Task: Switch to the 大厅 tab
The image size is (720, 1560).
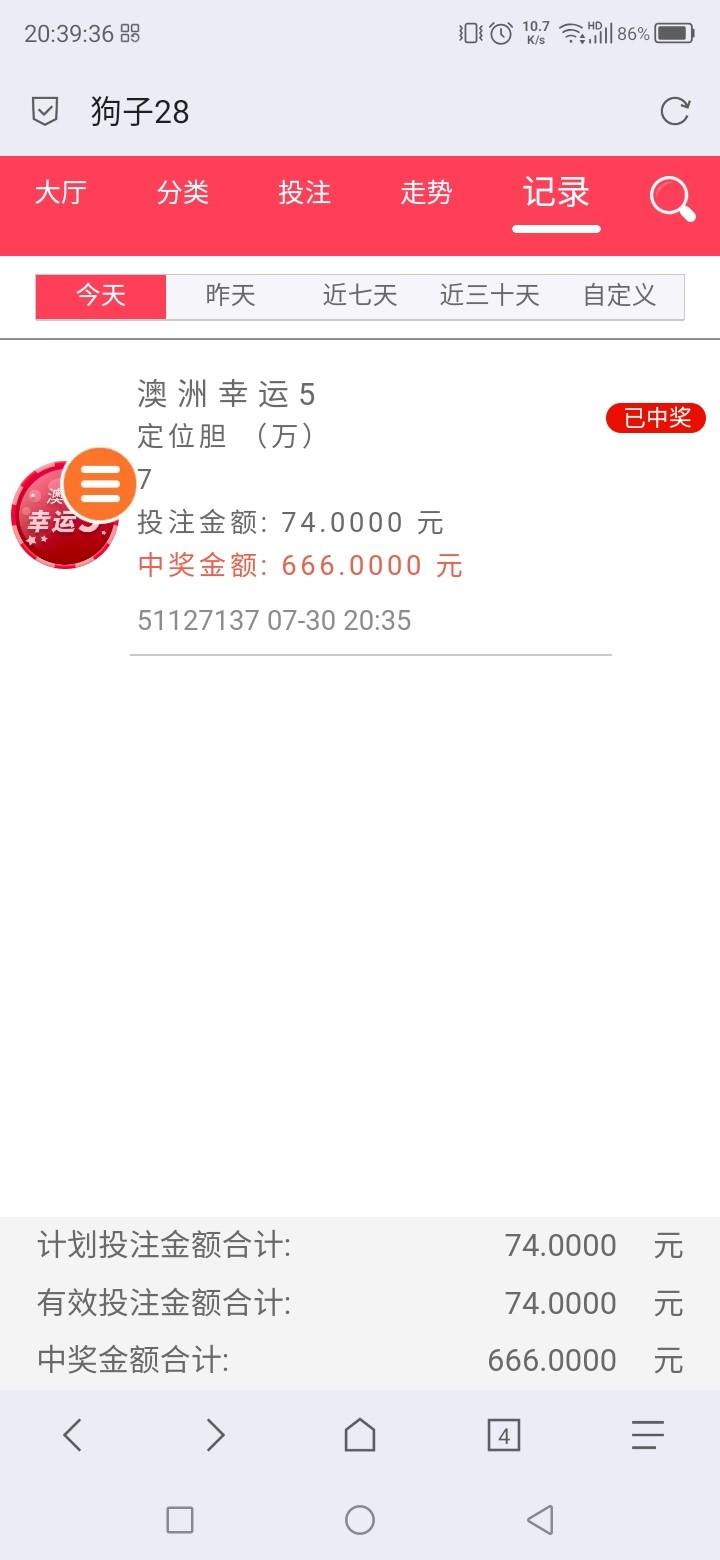Action: point(61,193)
